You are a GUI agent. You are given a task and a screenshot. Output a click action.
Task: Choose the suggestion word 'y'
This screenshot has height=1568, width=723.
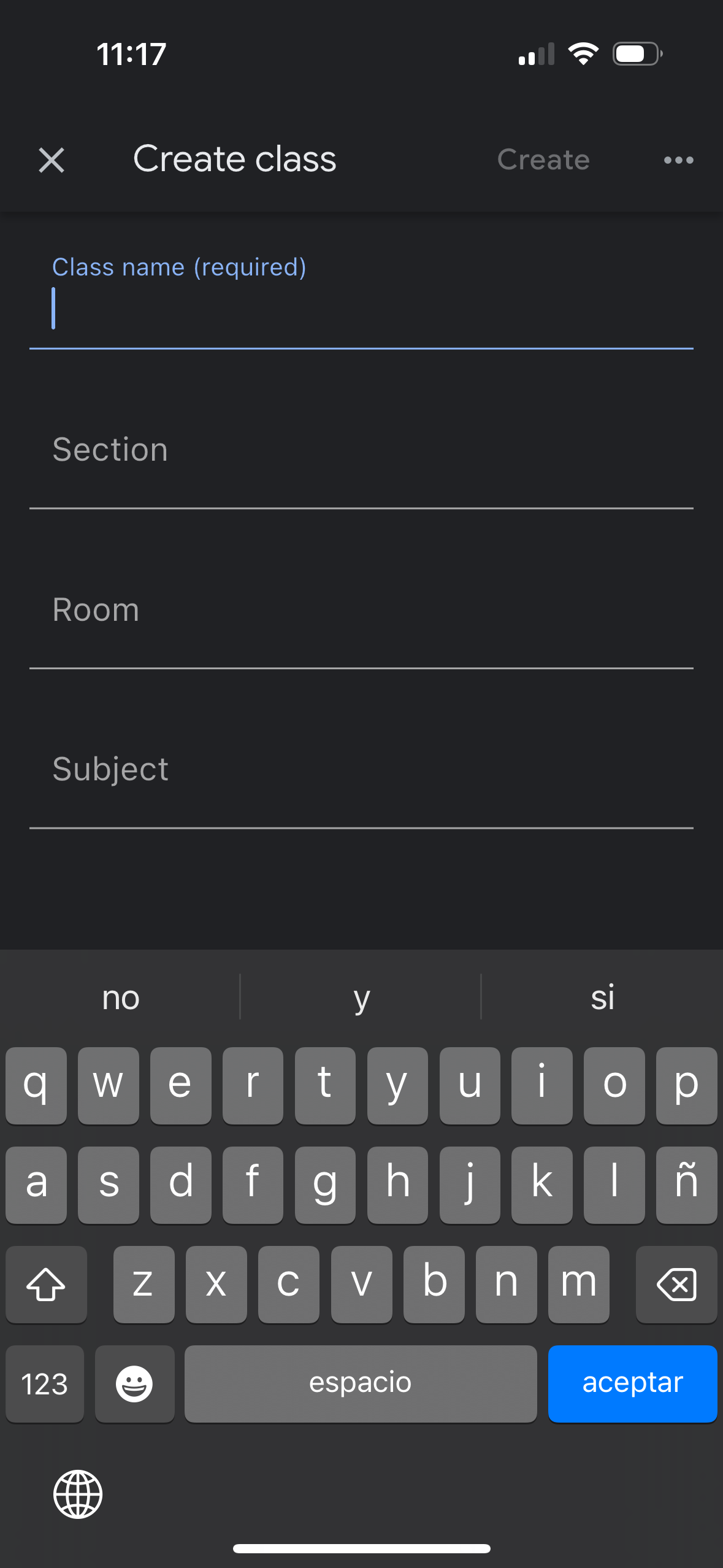pos(361,997)
